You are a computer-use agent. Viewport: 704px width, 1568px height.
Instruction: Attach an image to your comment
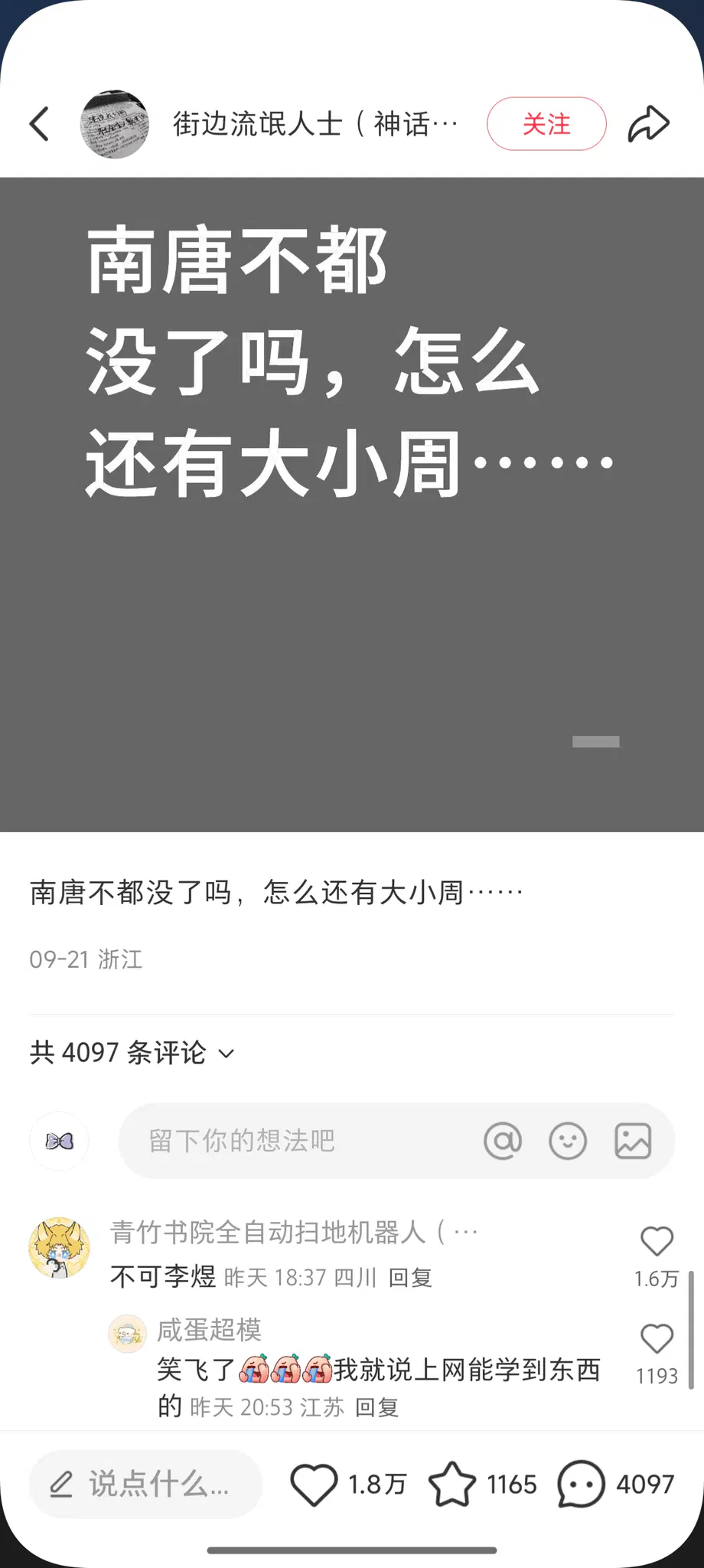633,1141
